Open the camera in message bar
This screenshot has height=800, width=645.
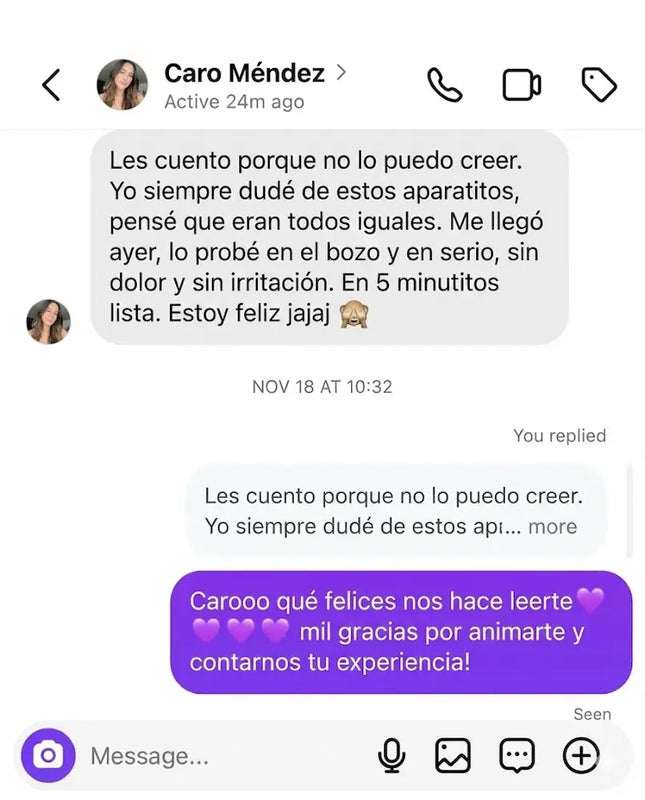pyautogui.click(x=48, y=756)
